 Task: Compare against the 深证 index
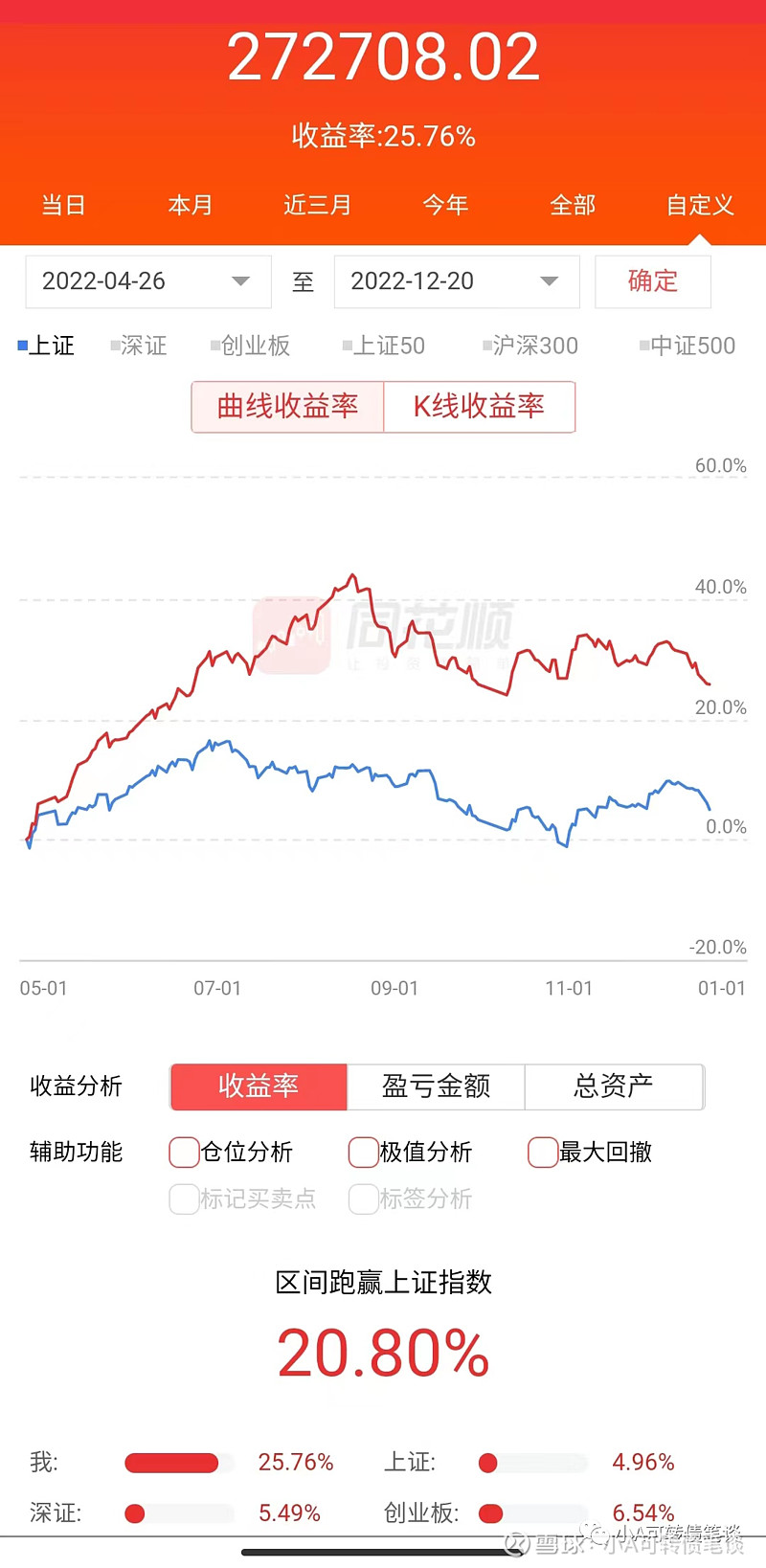(139, 346)
